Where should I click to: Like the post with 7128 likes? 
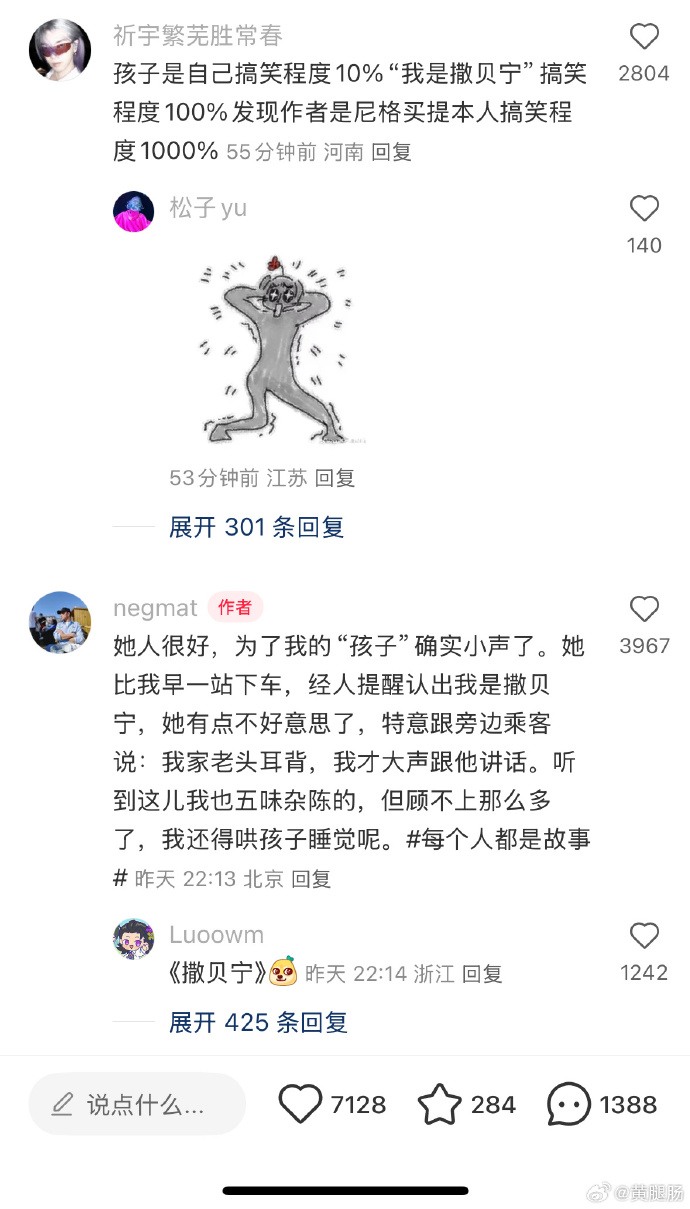point(300,1104)
